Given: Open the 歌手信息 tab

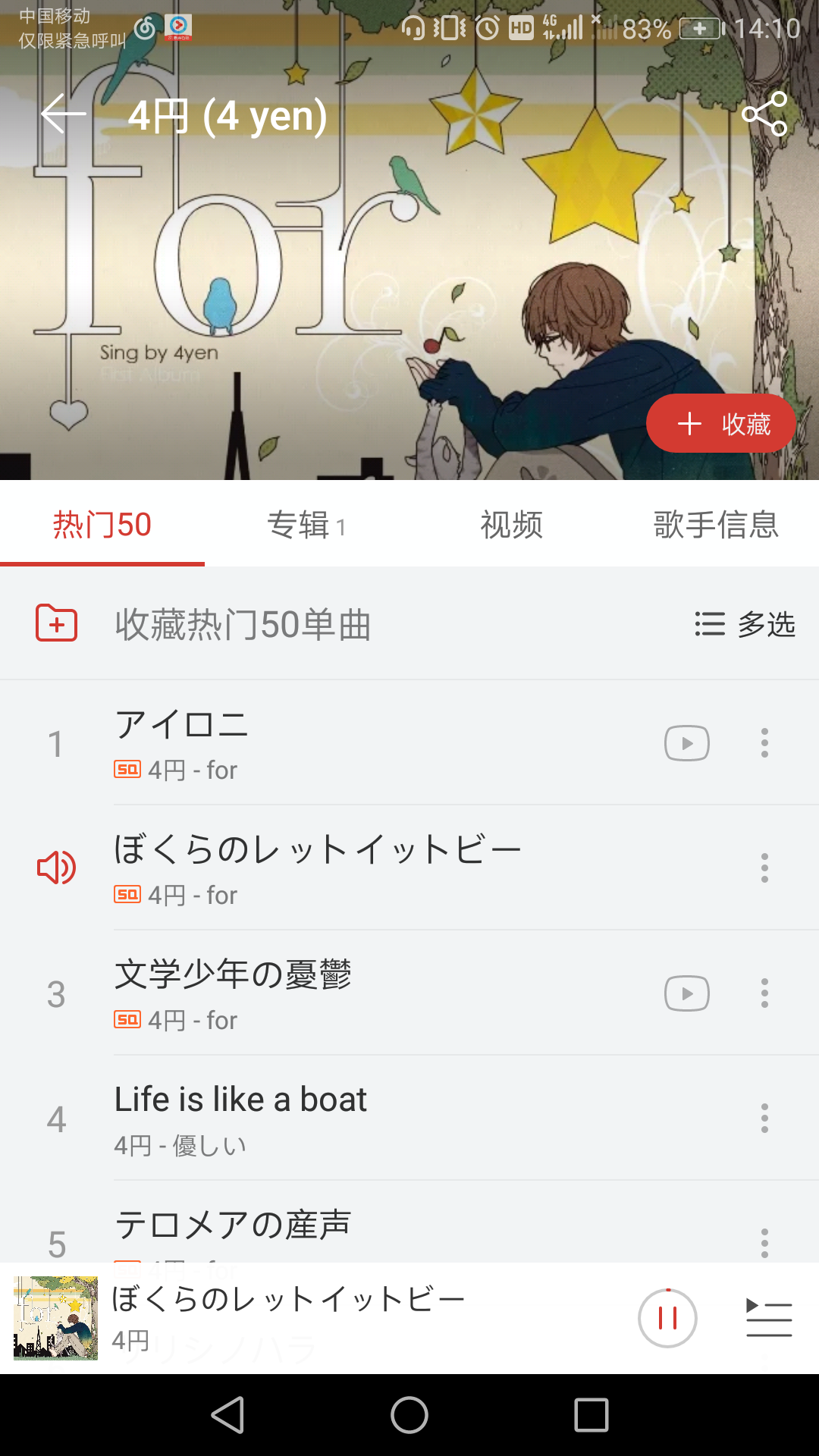Looking at the screenshot, I should click(x=716, y=525).
